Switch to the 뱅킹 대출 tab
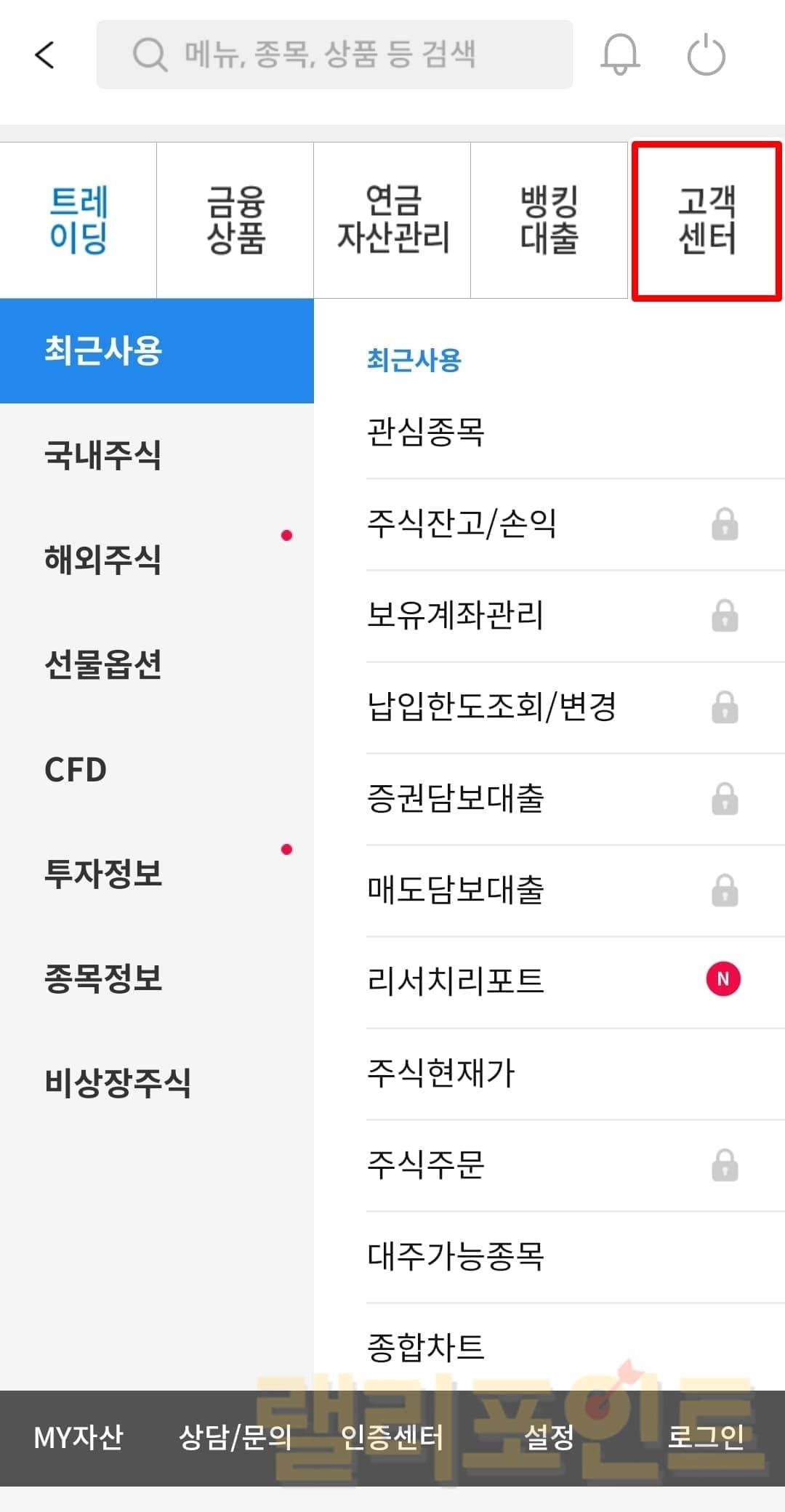785x1512 pixels. [x=549, y=220]
